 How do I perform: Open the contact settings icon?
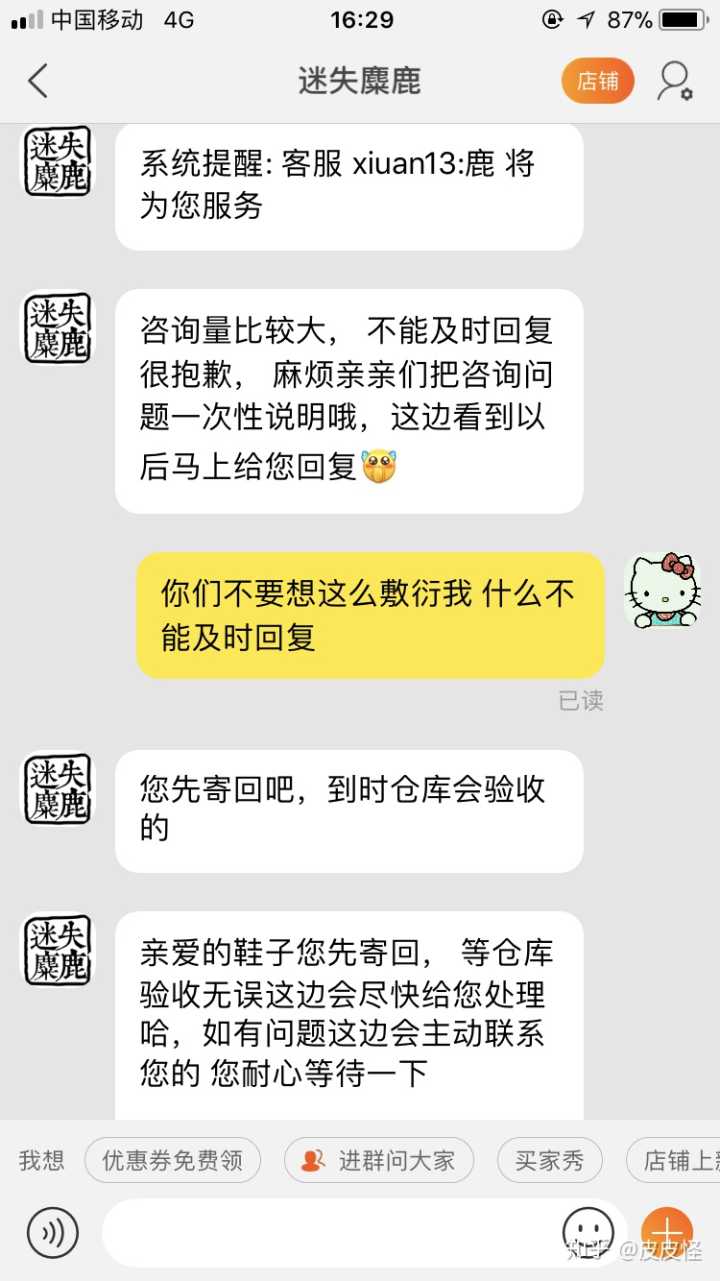(x=674, y=81)
